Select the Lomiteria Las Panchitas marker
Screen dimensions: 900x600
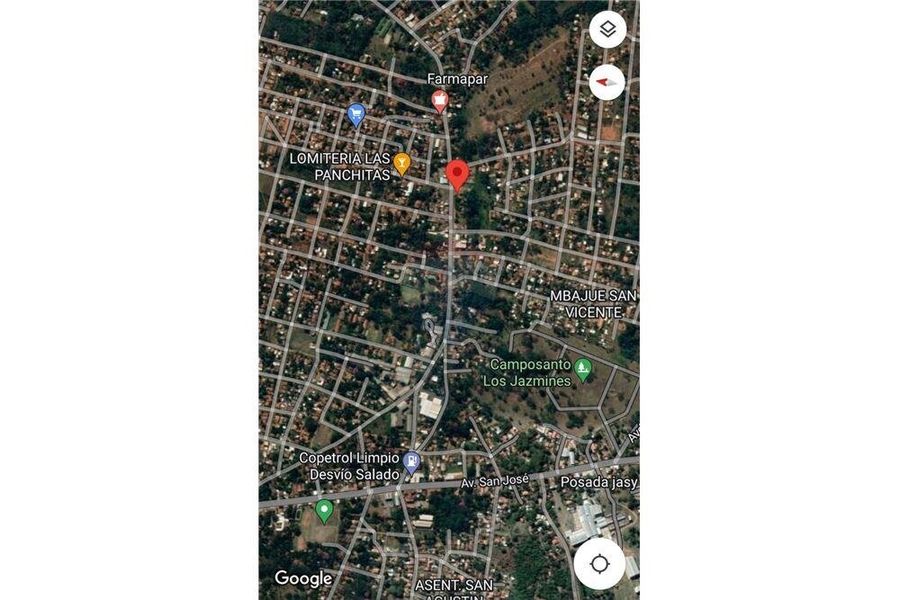tap(402, 162)
